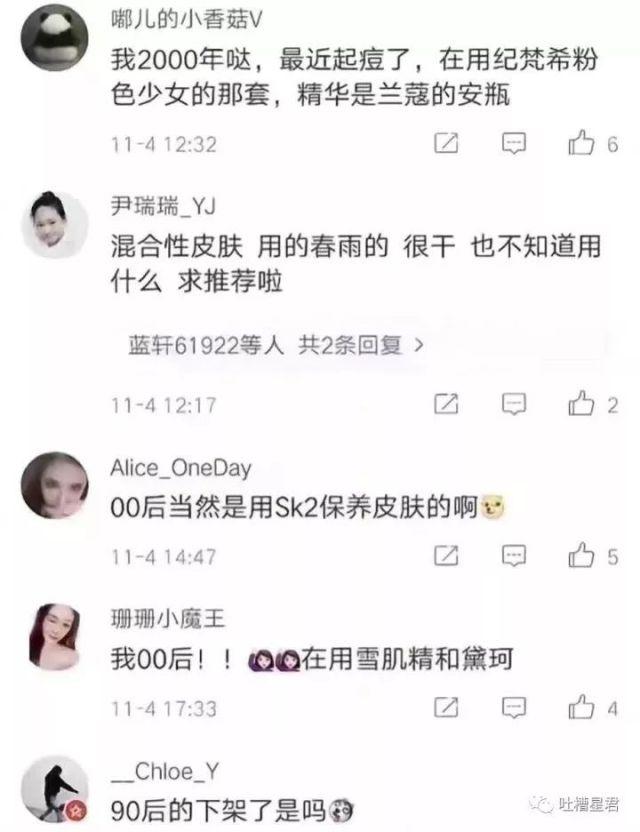640x832 pixels.
Task: Like Alice_OneDay's comment about Sk2
Action: coord(582,555)
